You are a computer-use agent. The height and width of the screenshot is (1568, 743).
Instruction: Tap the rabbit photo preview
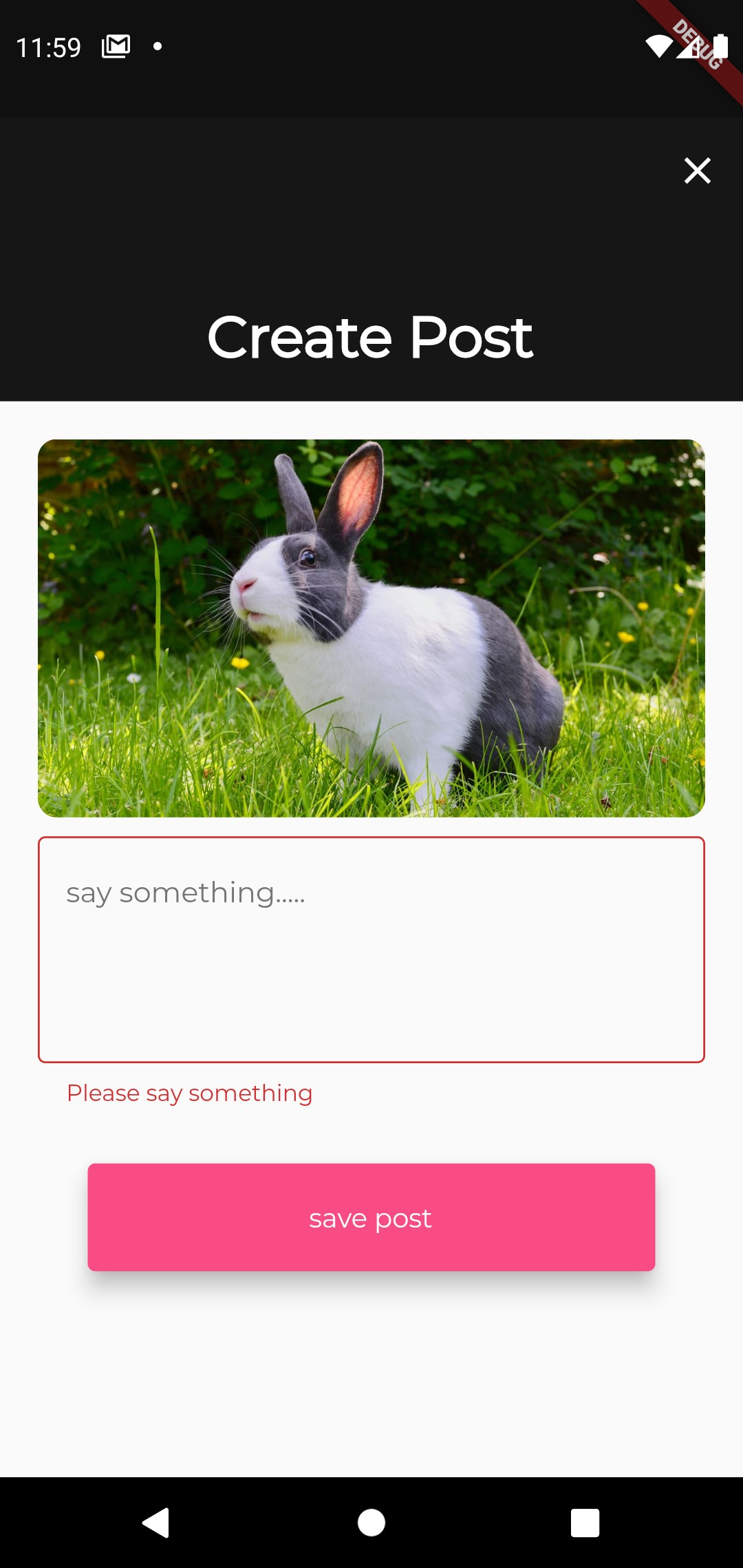[x=371, y=628]
